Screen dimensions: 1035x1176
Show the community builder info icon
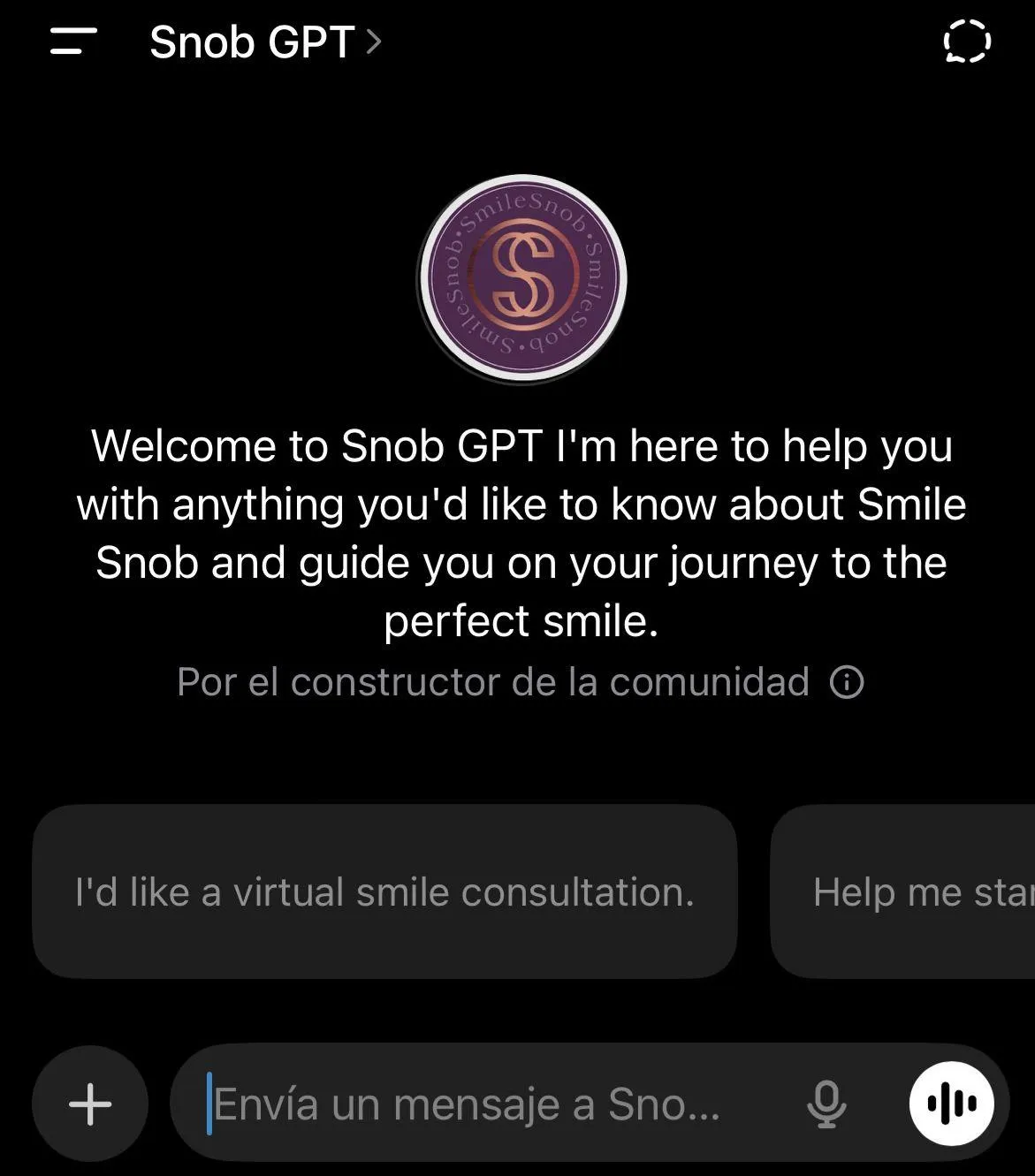(x=847, y=682)
